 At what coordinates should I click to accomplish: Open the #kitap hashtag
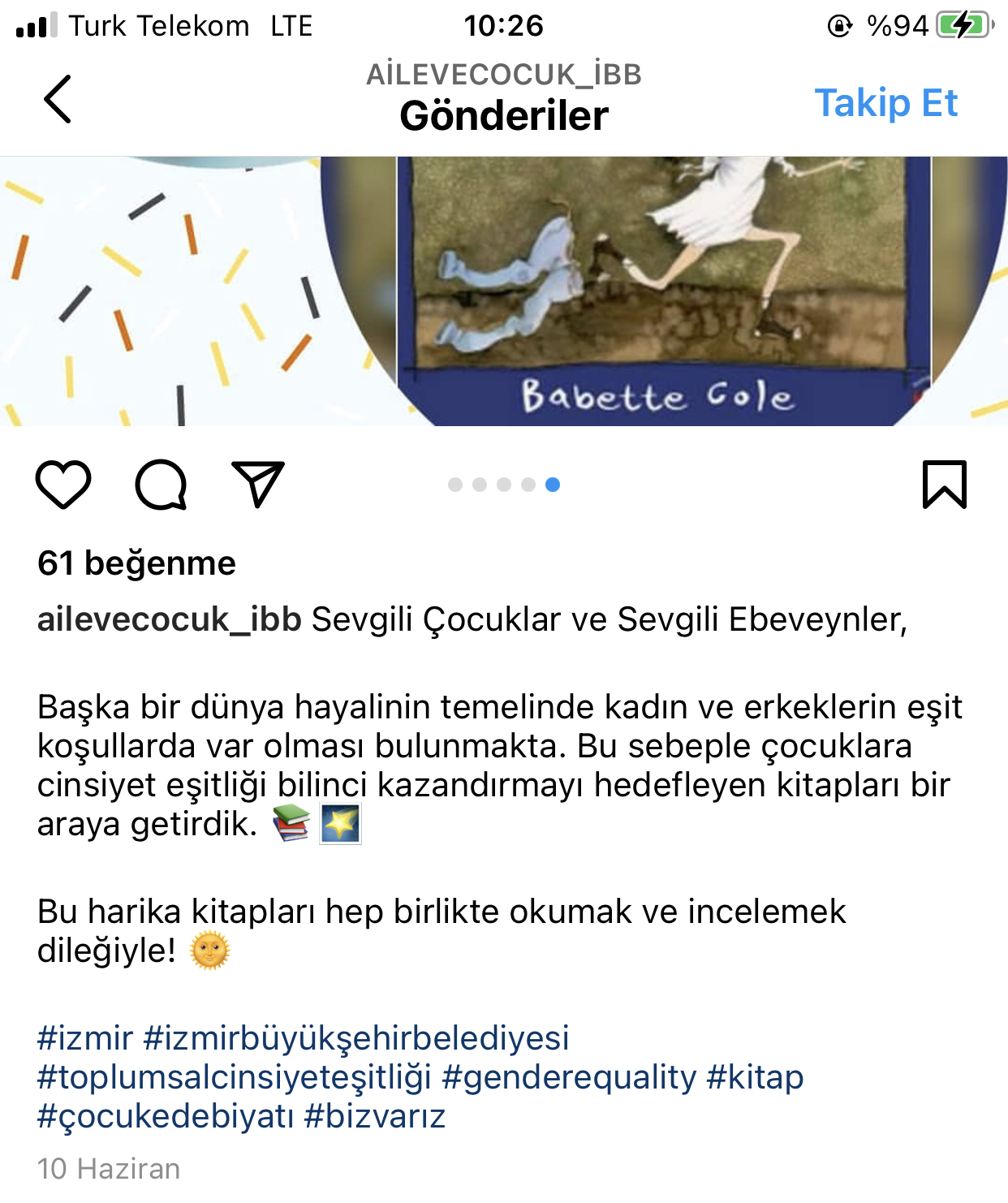pos(755,1077)
